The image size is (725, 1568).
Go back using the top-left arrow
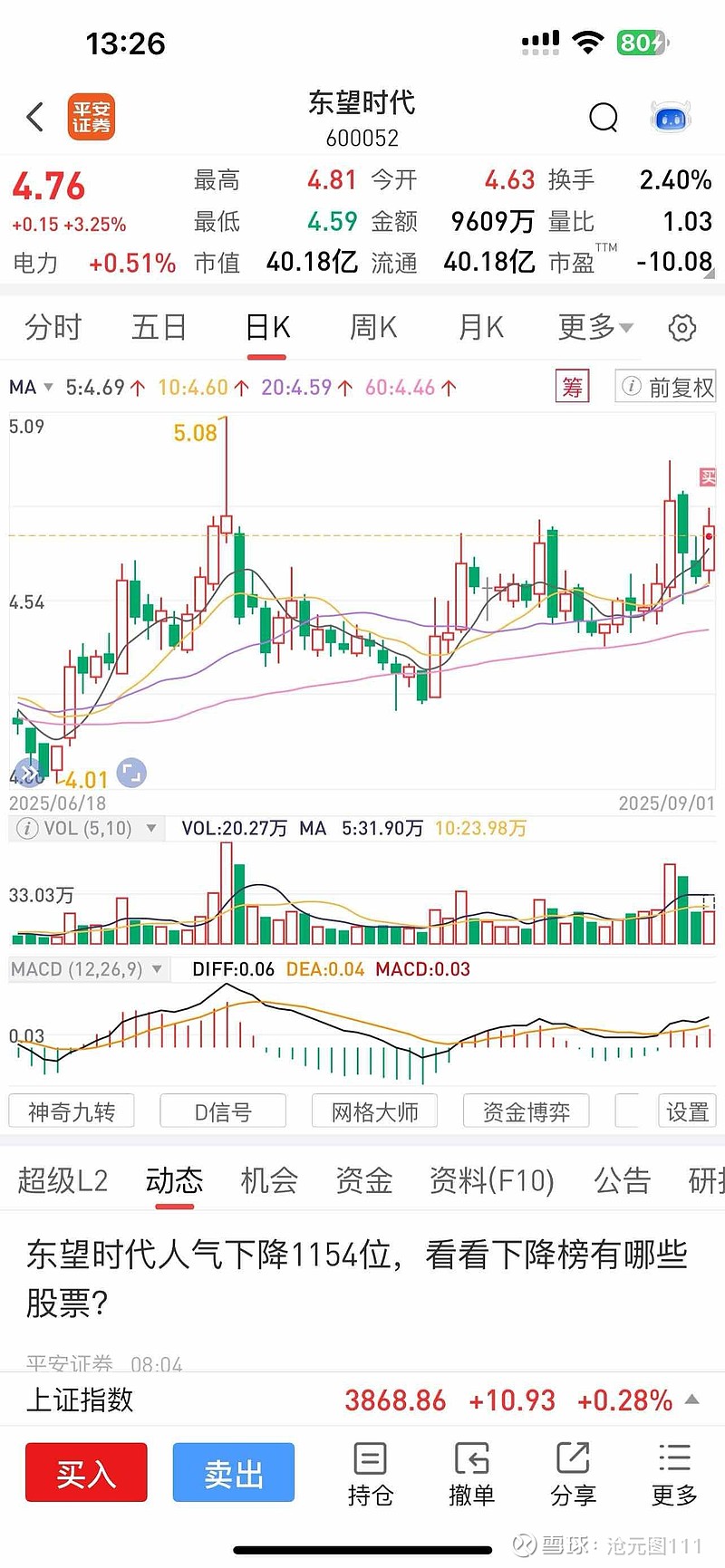tap(35, 117)
